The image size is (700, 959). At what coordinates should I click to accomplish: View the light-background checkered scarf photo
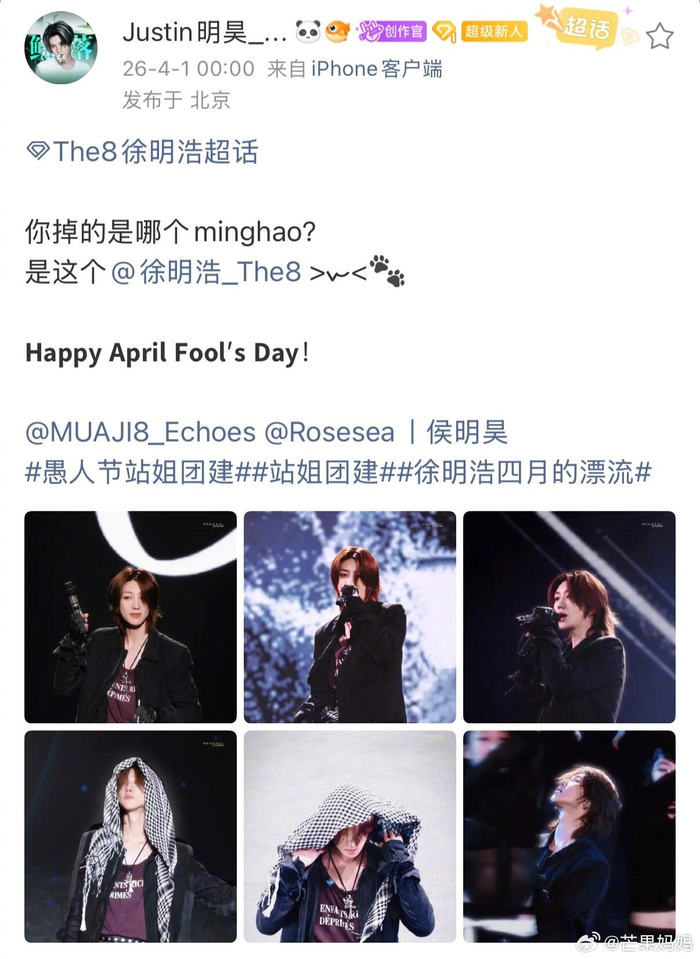point(349,836)
